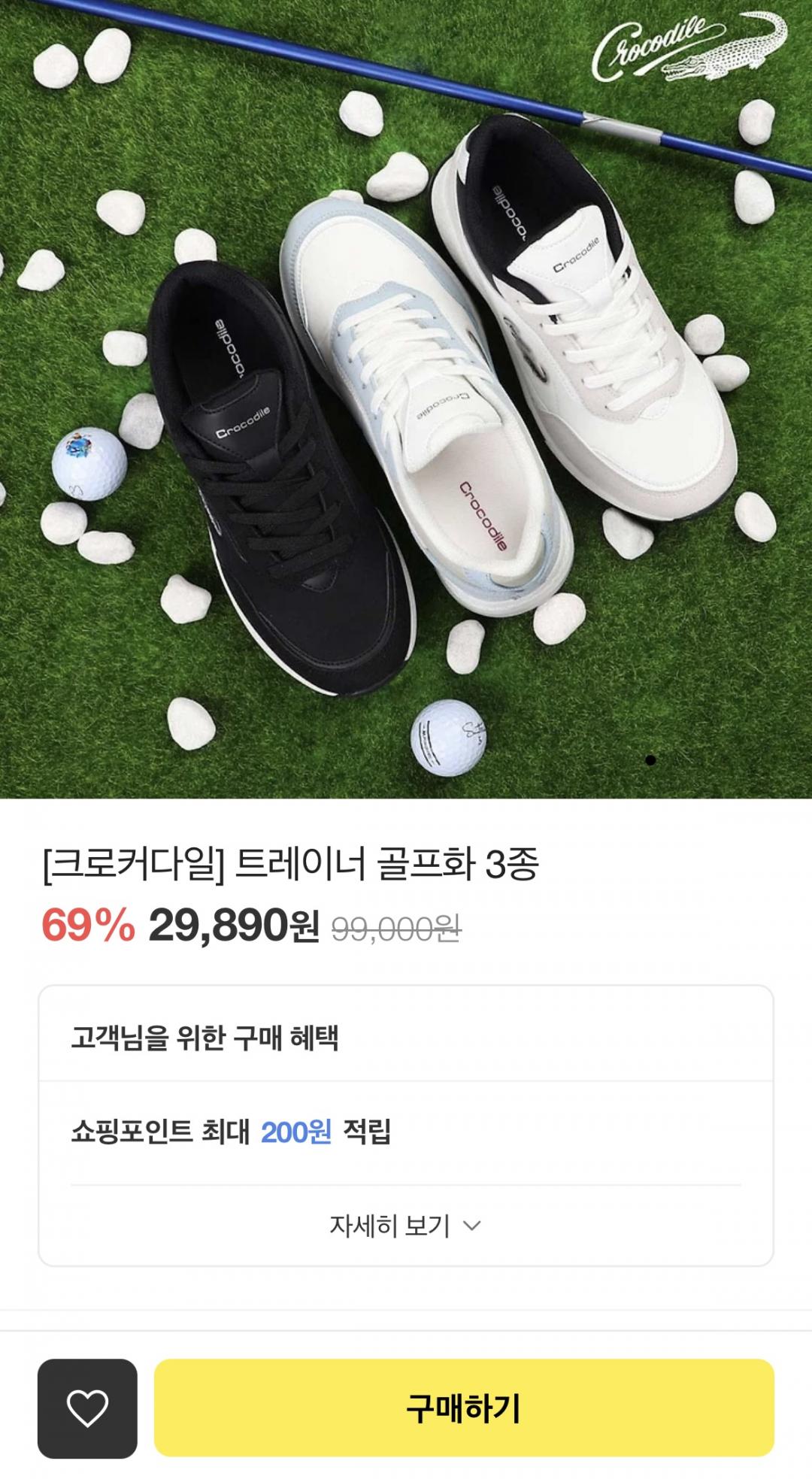Add golf shoes to wishlist with heart icon
The height and width of the screenshot is (1479, 812).
coord(87,1408)
